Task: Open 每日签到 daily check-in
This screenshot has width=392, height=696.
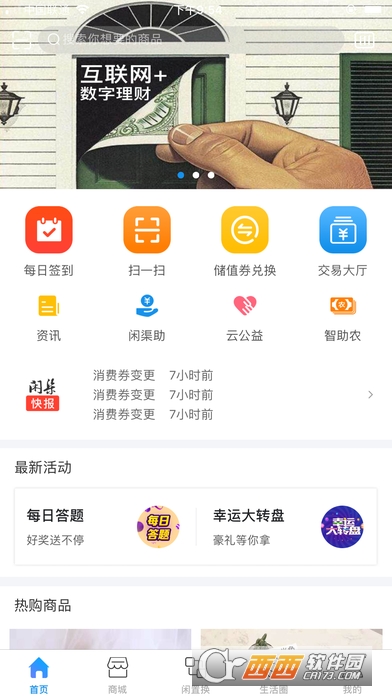Action: tap(48, 242)
